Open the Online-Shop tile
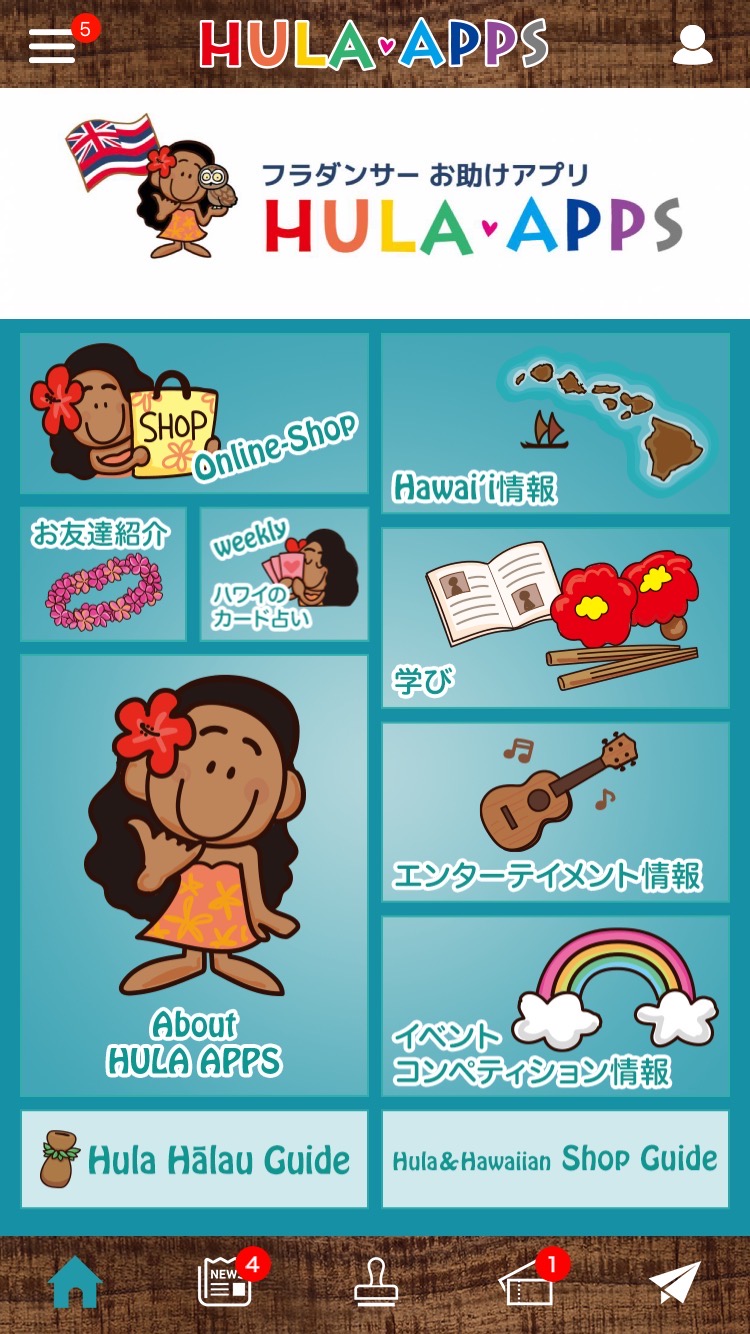750x1334 pixels. [x=194, y=413]
